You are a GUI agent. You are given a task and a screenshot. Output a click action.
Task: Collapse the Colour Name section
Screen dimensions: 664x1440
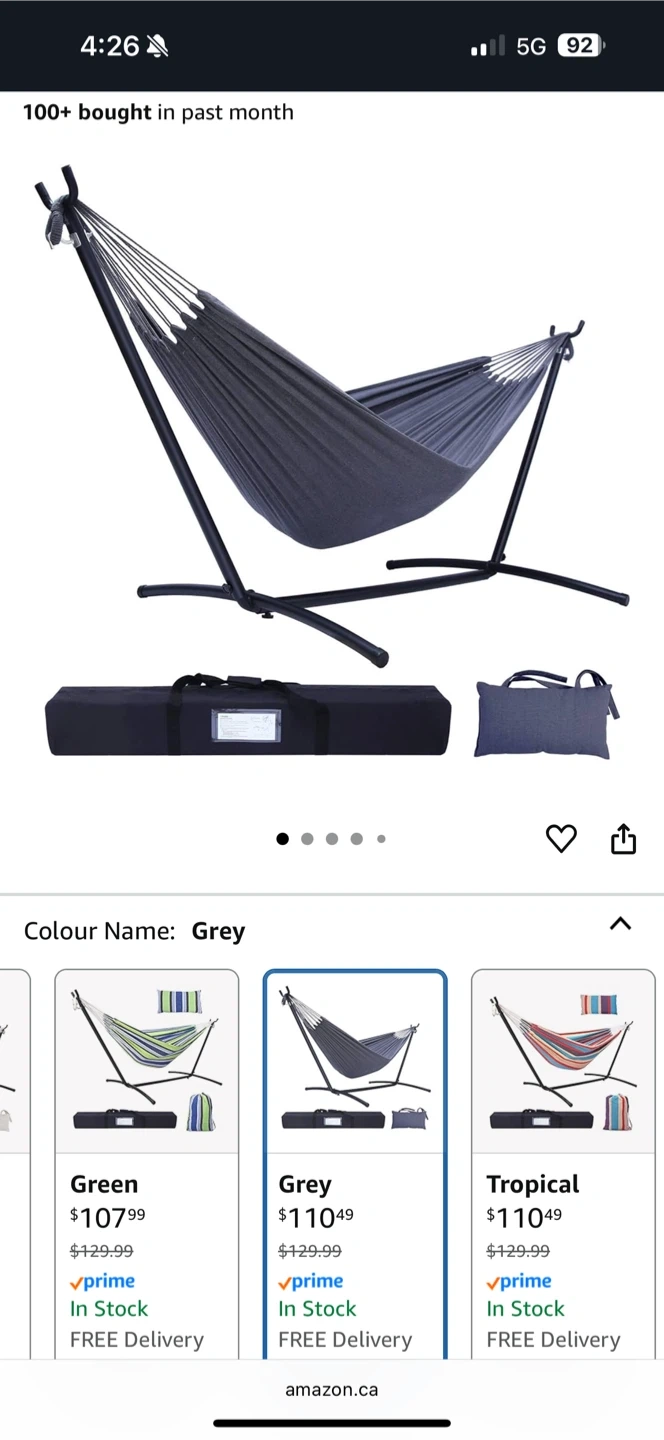[x=620, y=923]
